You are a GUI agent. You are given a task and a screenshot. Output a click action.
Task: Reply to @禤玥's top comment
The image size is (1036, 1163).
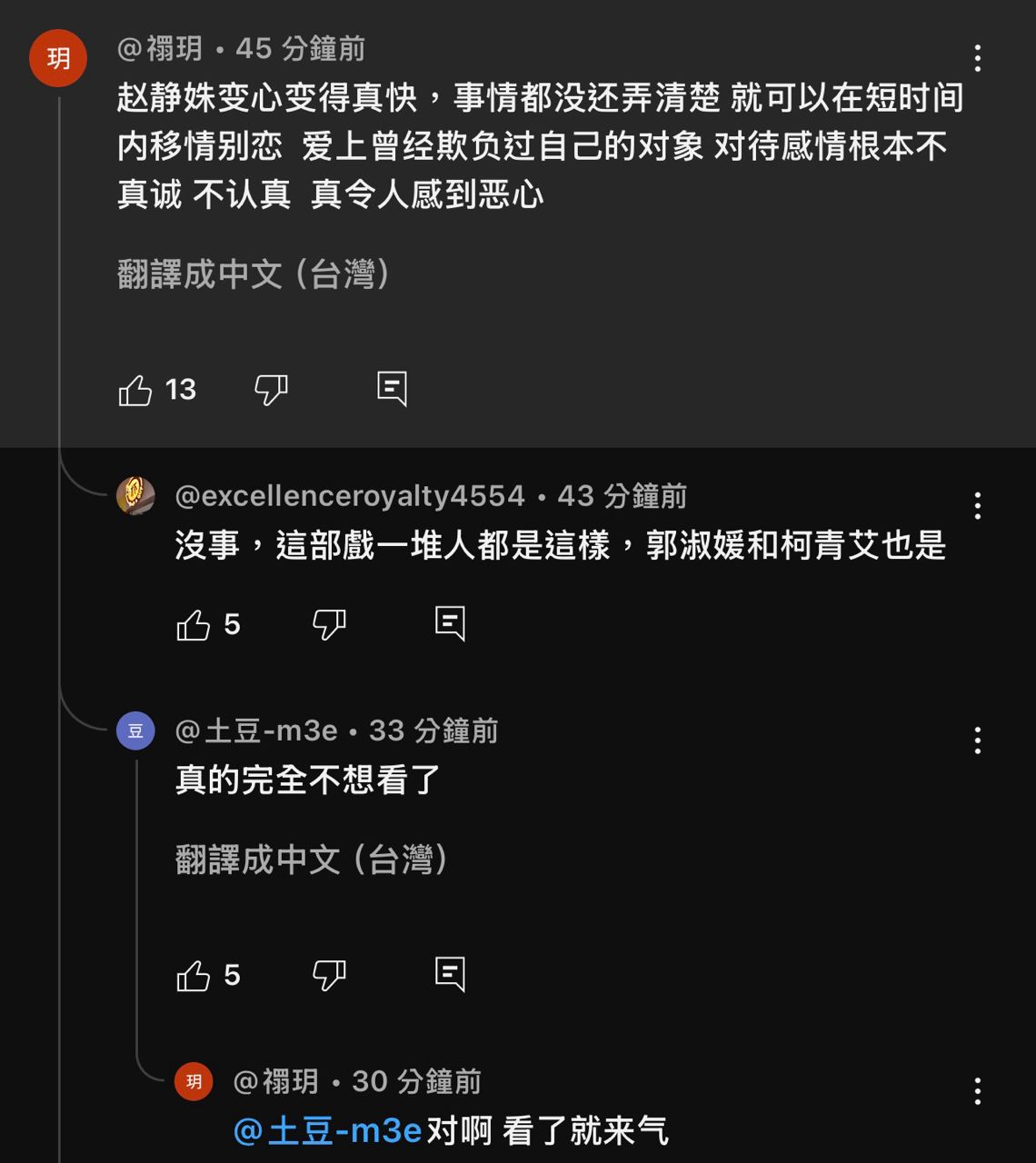coord(392,389)
